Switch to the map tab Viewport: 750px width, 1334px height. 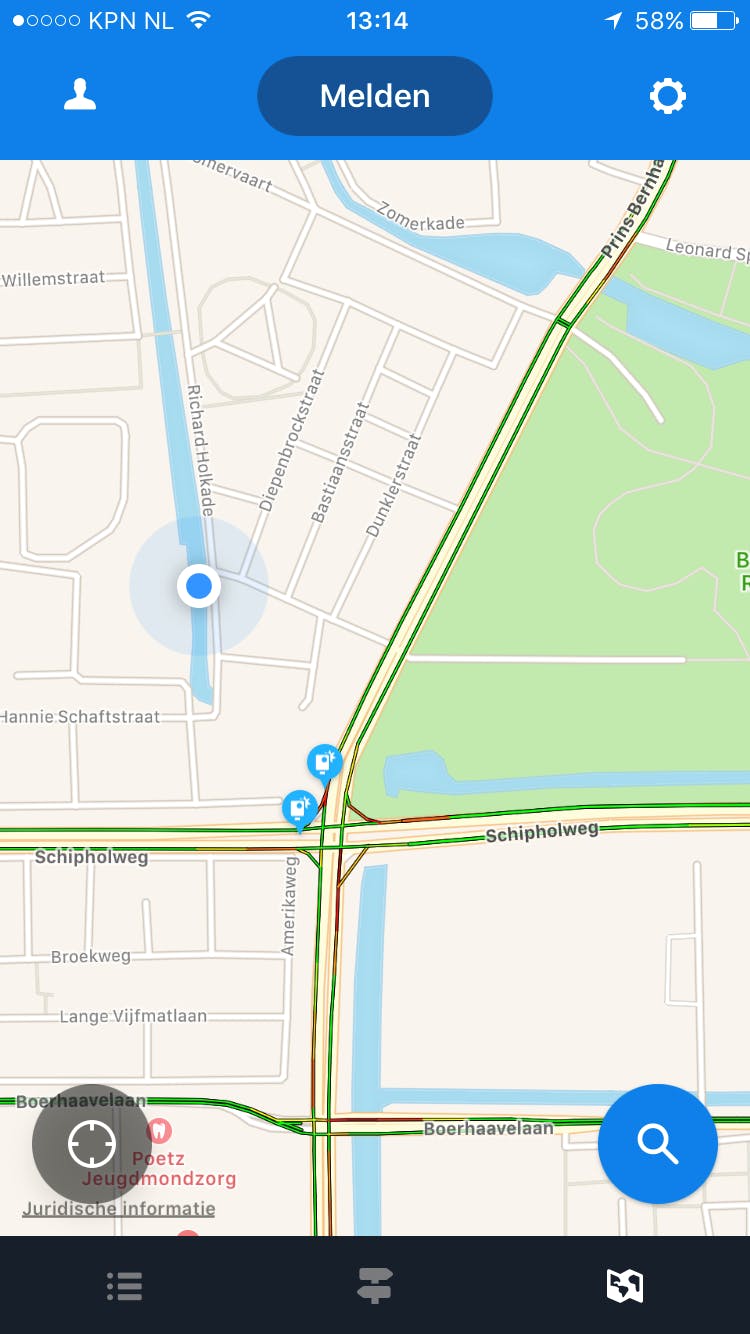tap(625, 1286)
